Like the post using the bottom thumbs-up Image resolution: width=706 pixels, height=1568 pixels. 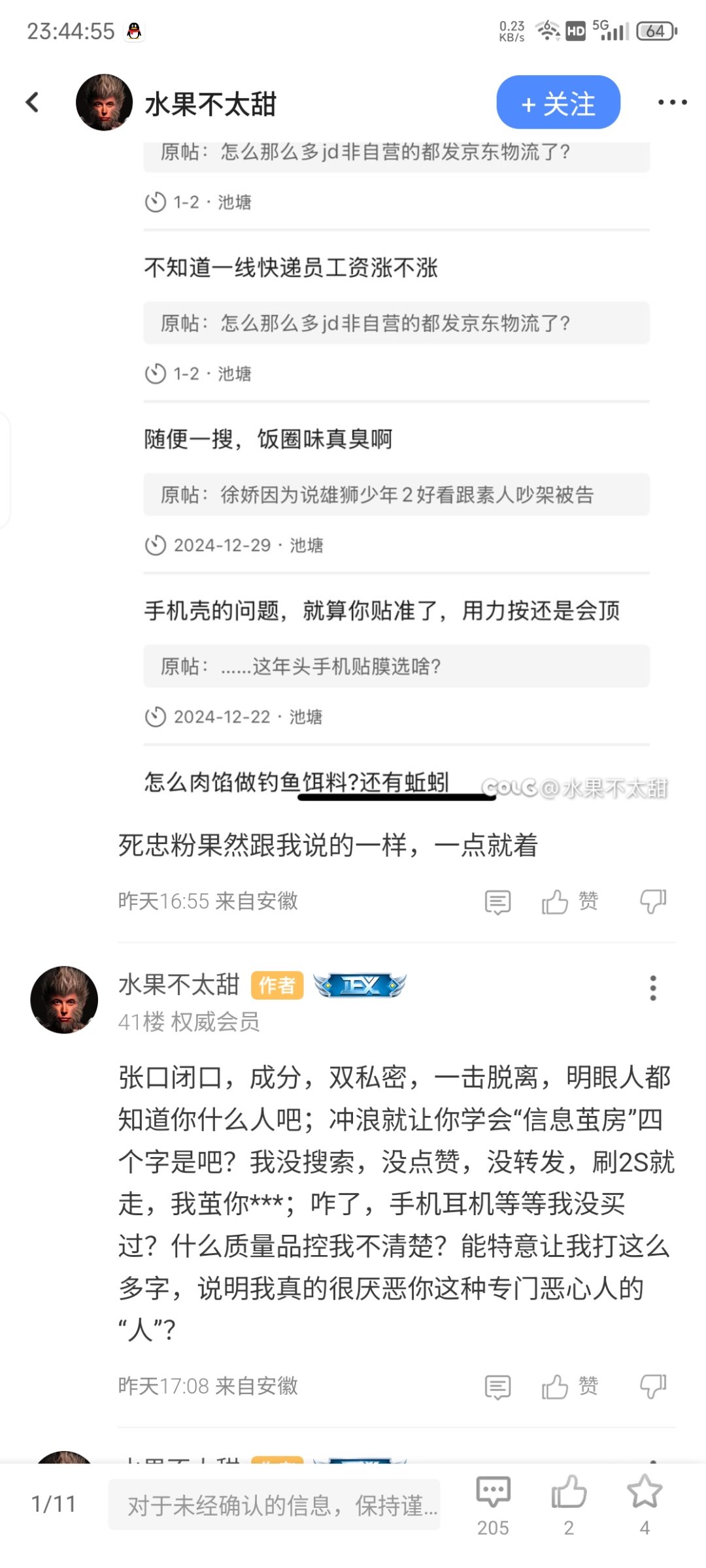569,1504
